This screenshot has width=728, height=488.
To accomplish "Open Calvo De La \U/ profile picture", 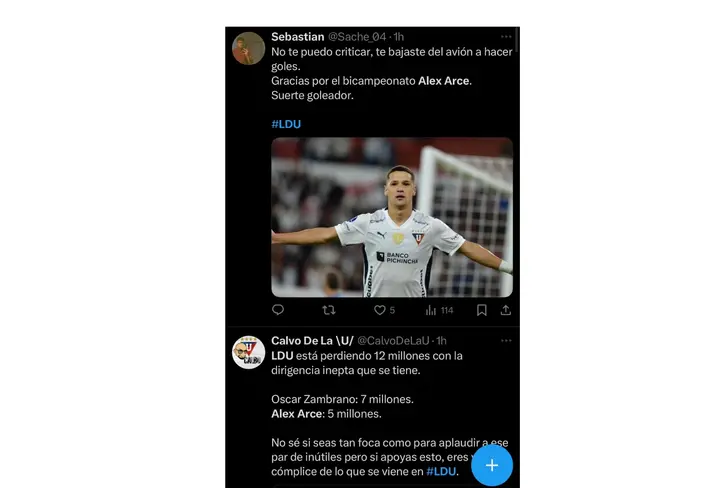I will coord(248,352).
